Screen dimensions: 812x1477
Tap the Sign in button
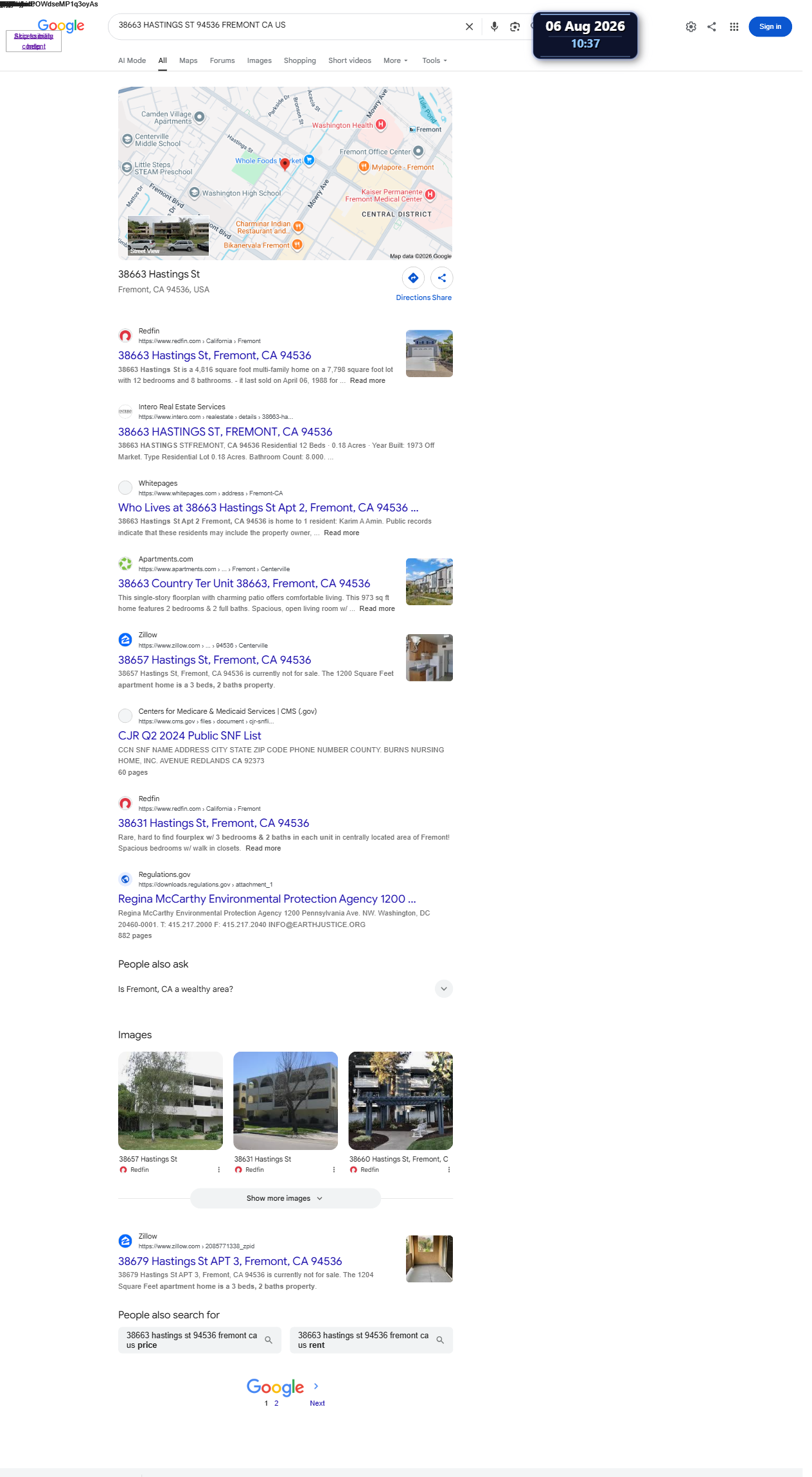click(770, 27)
